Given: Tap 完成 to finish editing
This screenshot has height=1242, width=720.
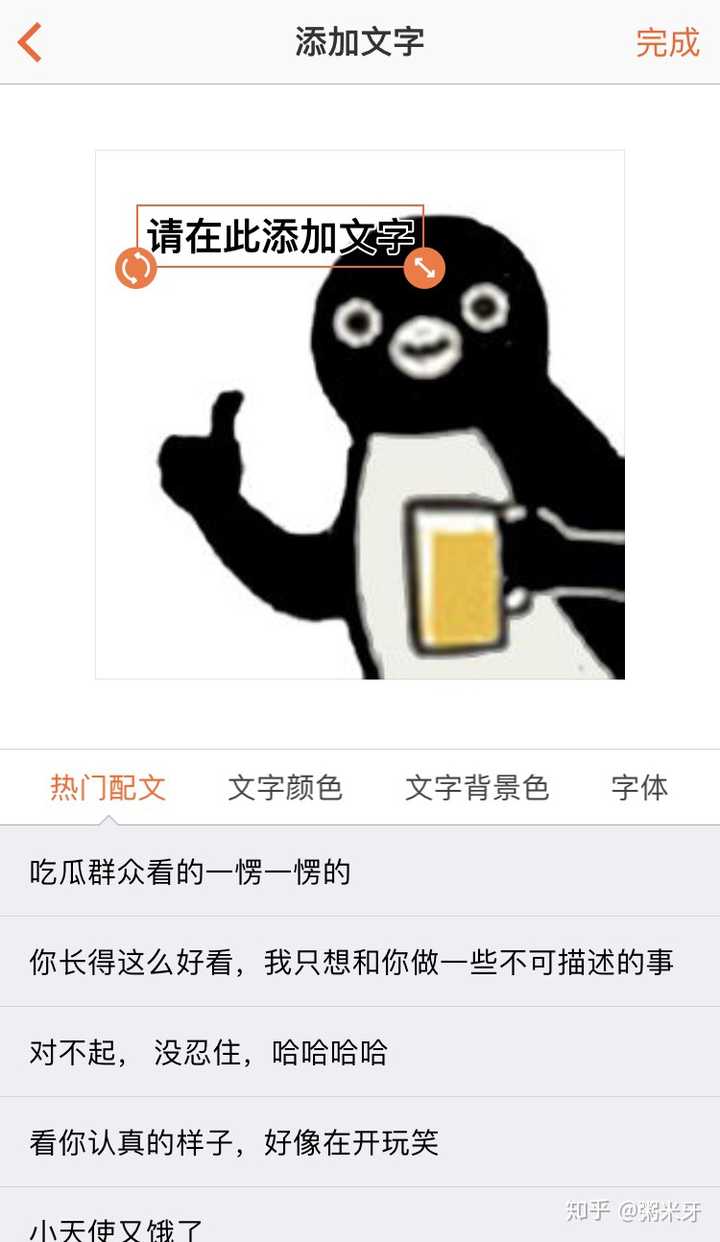Looking at the screenshot, I should pyautogui.click(x=667, y=43).
